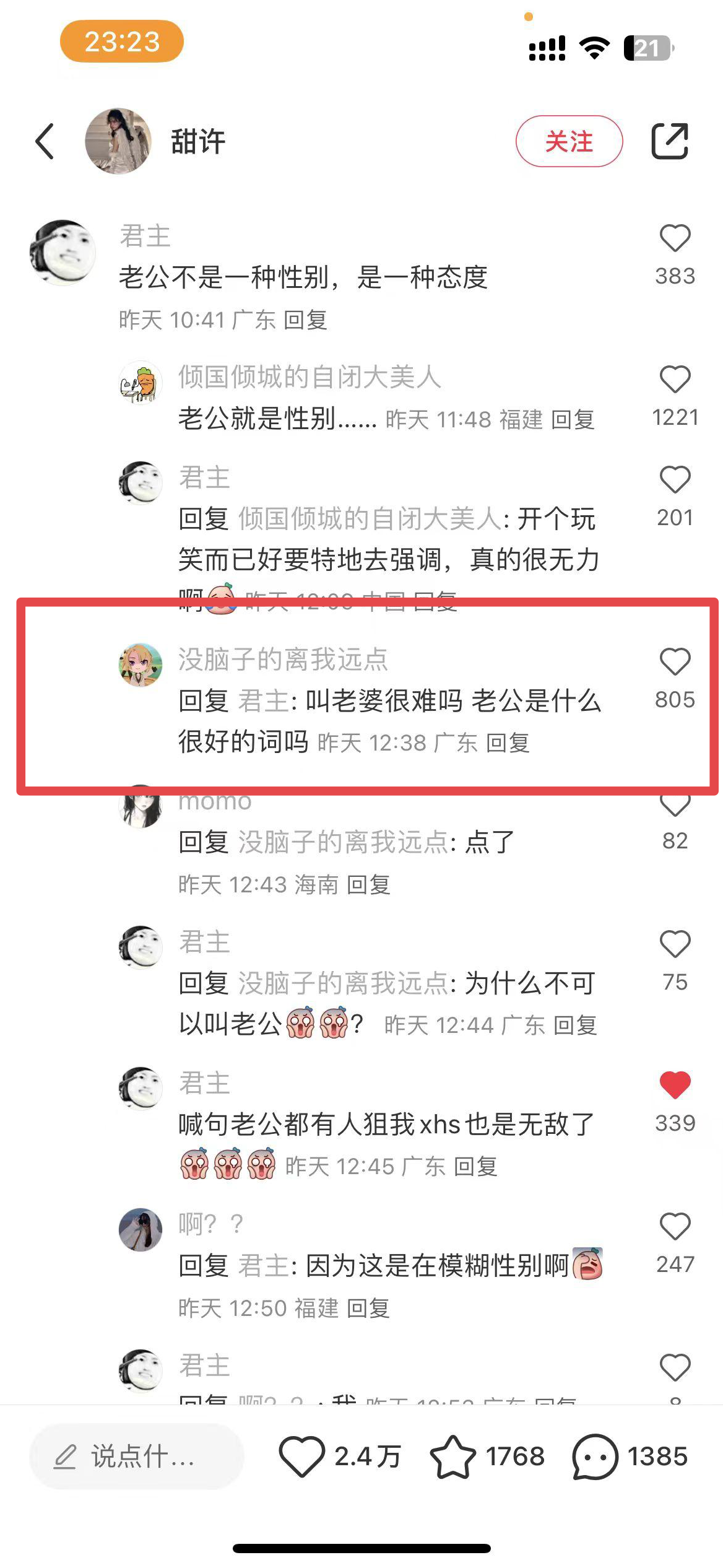Open the share icon in the header
The width and height of the screenshot is (723, 1568).
pyautogui.click(x=670, y=141)
